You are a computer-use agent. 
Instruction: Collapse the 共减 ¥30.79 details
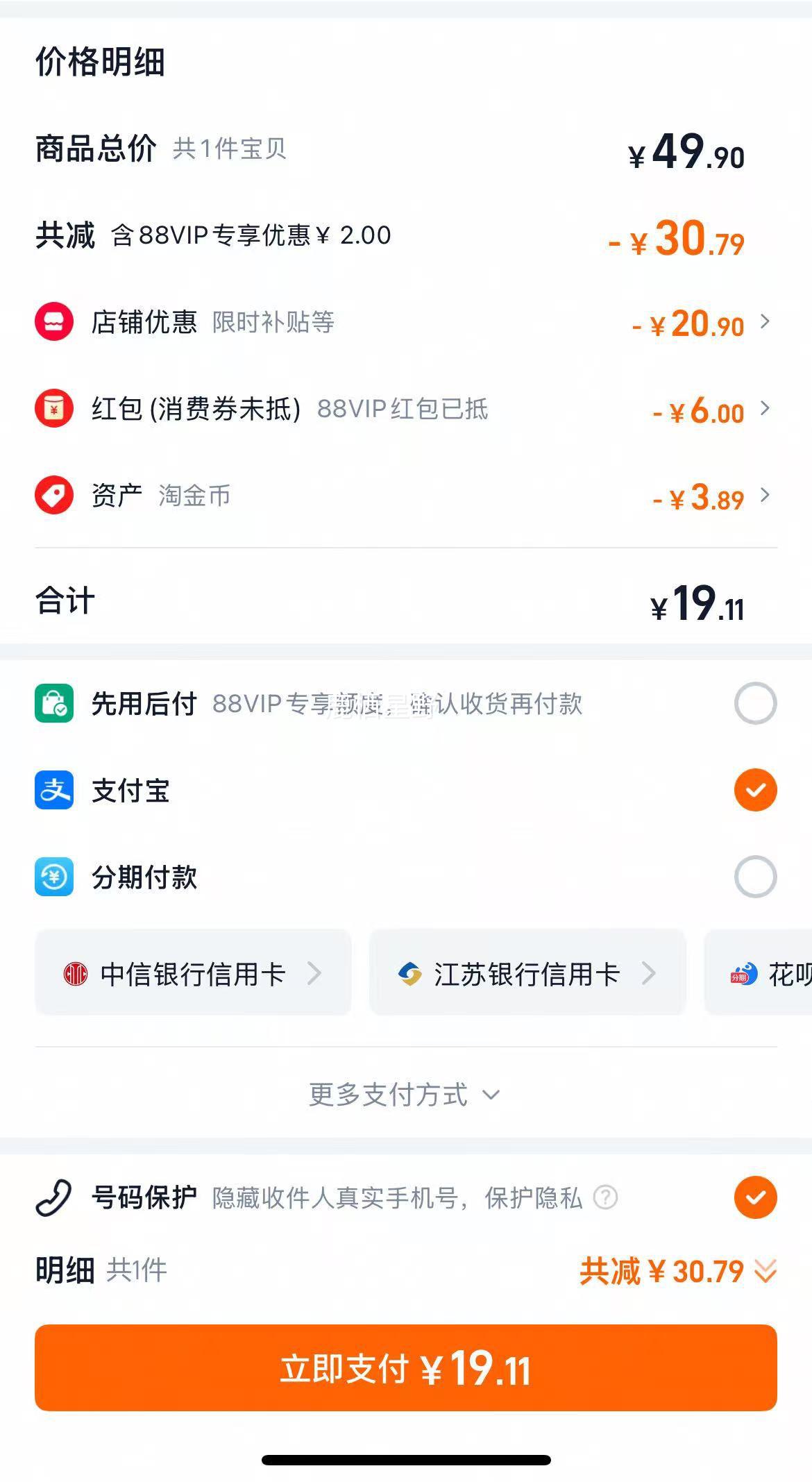tap(678, 1272)
